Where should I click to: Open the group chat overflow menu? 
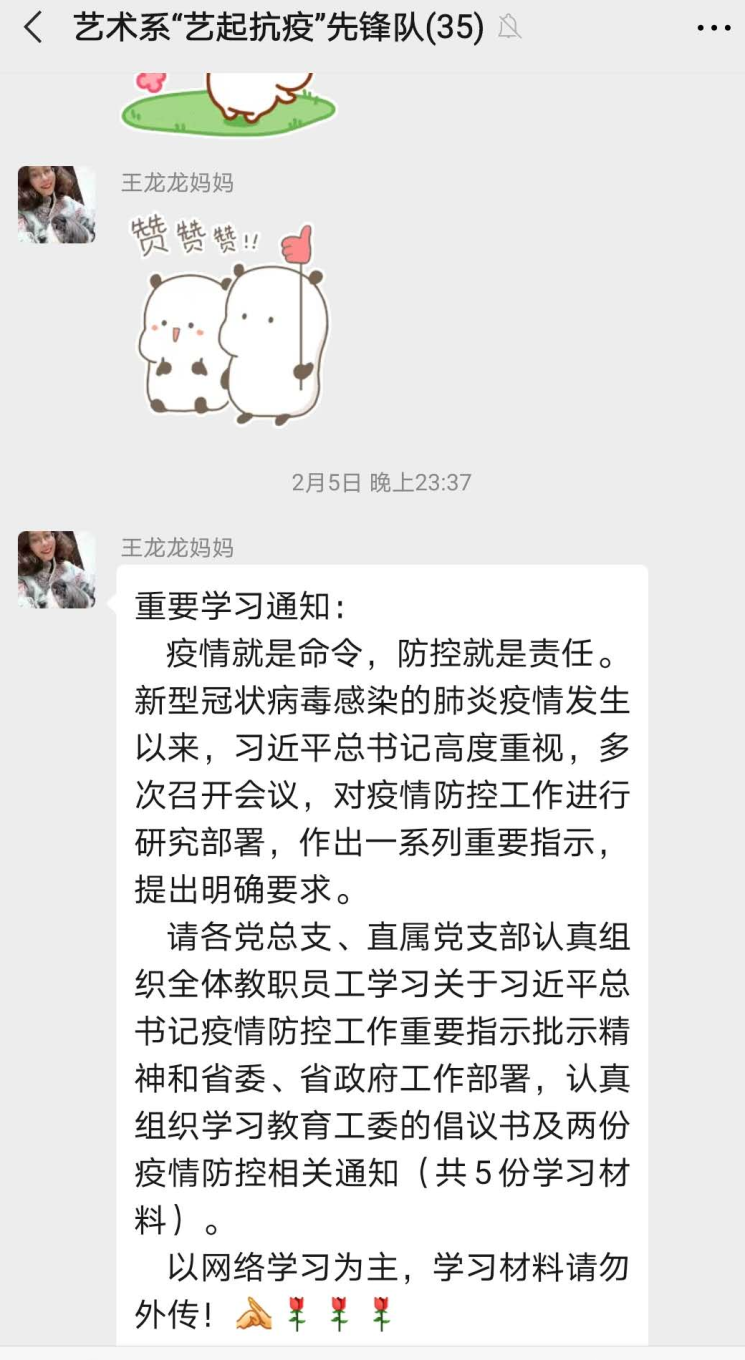[x=713, y=28]
